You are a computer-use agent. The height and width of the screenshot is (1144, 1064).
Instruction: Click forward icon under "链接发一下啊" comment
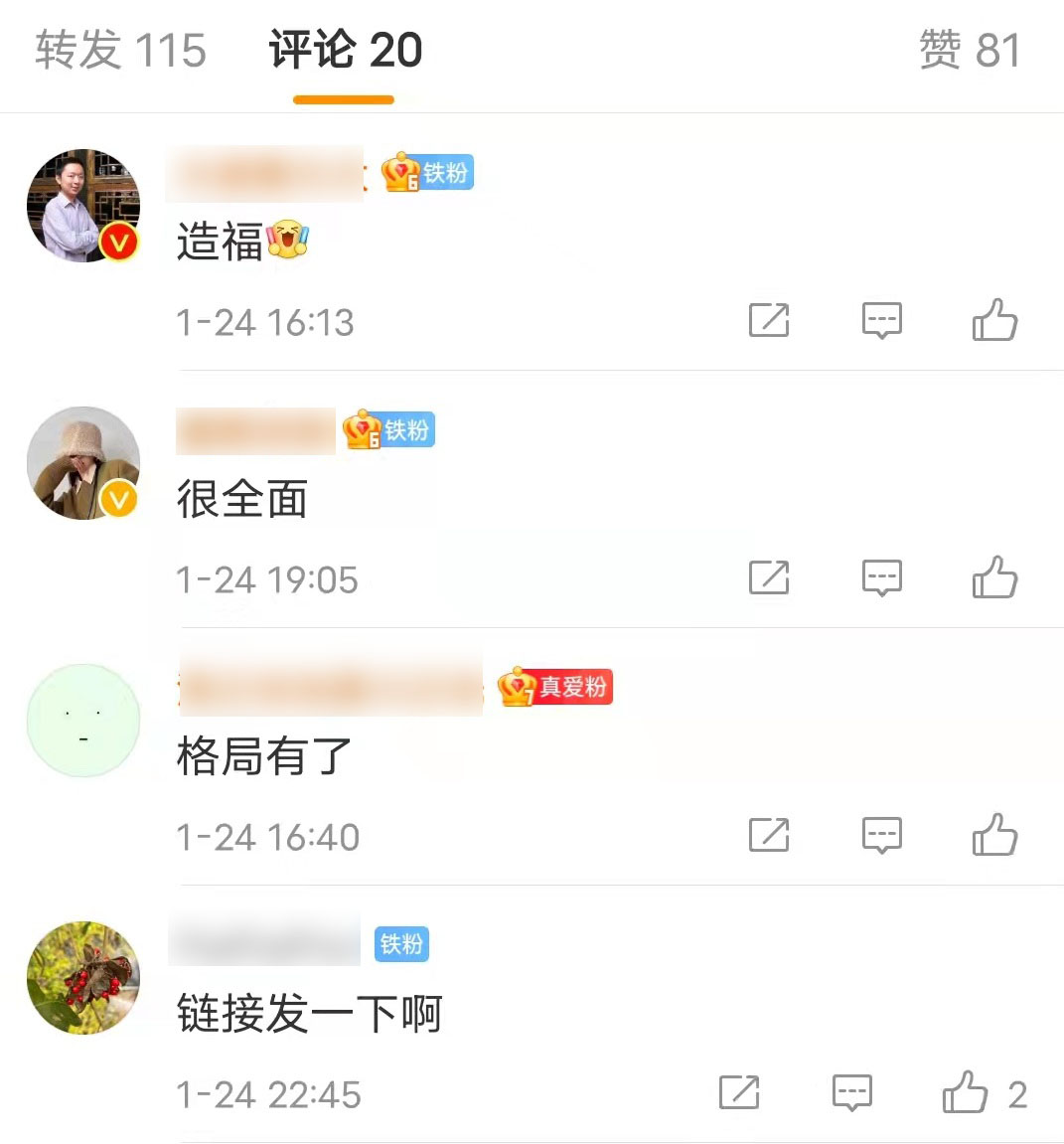(x=738, y=1092)
